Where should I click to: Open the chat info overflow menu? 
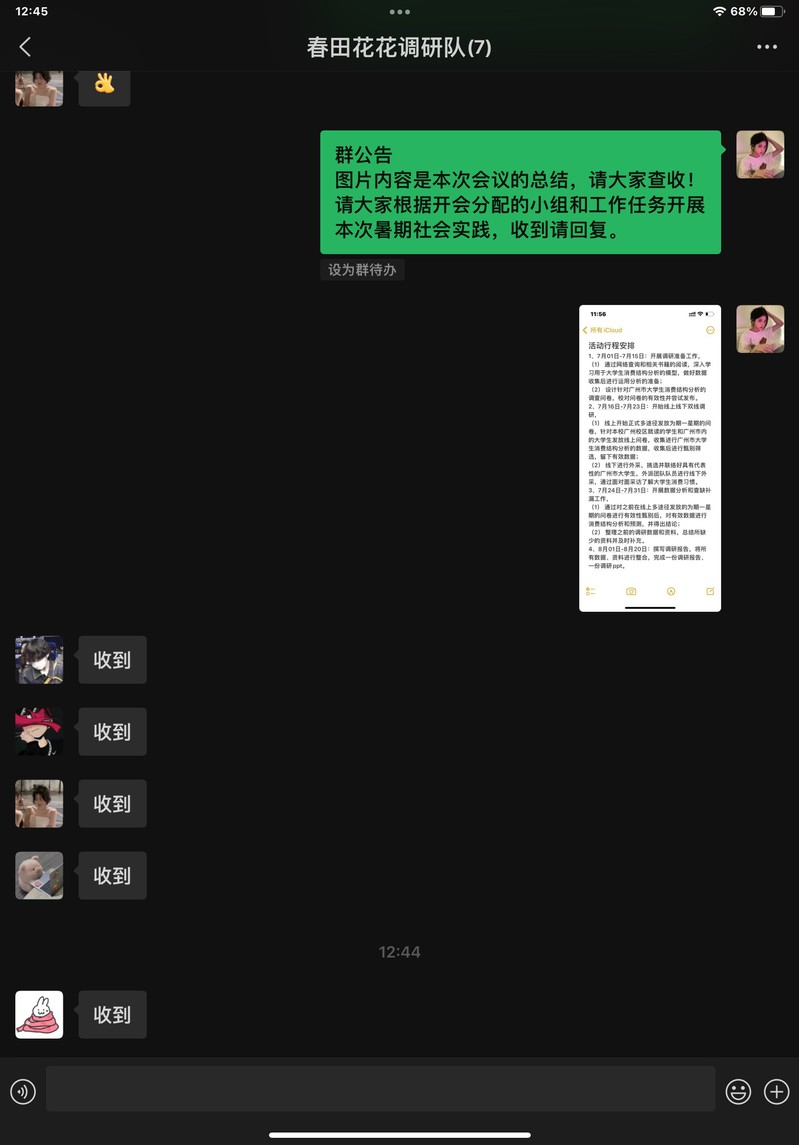[767, 47]
